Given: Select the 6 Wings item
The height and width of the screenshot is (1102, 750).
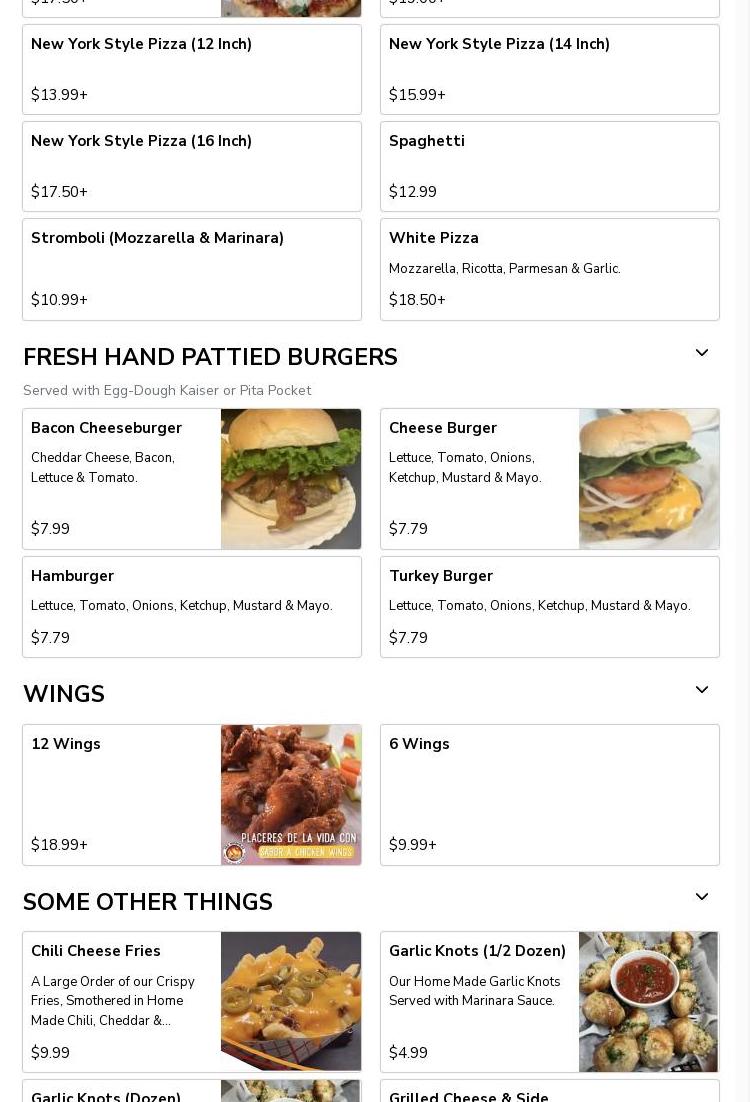Looking at the screenshot, I should [x=549, y=794].
